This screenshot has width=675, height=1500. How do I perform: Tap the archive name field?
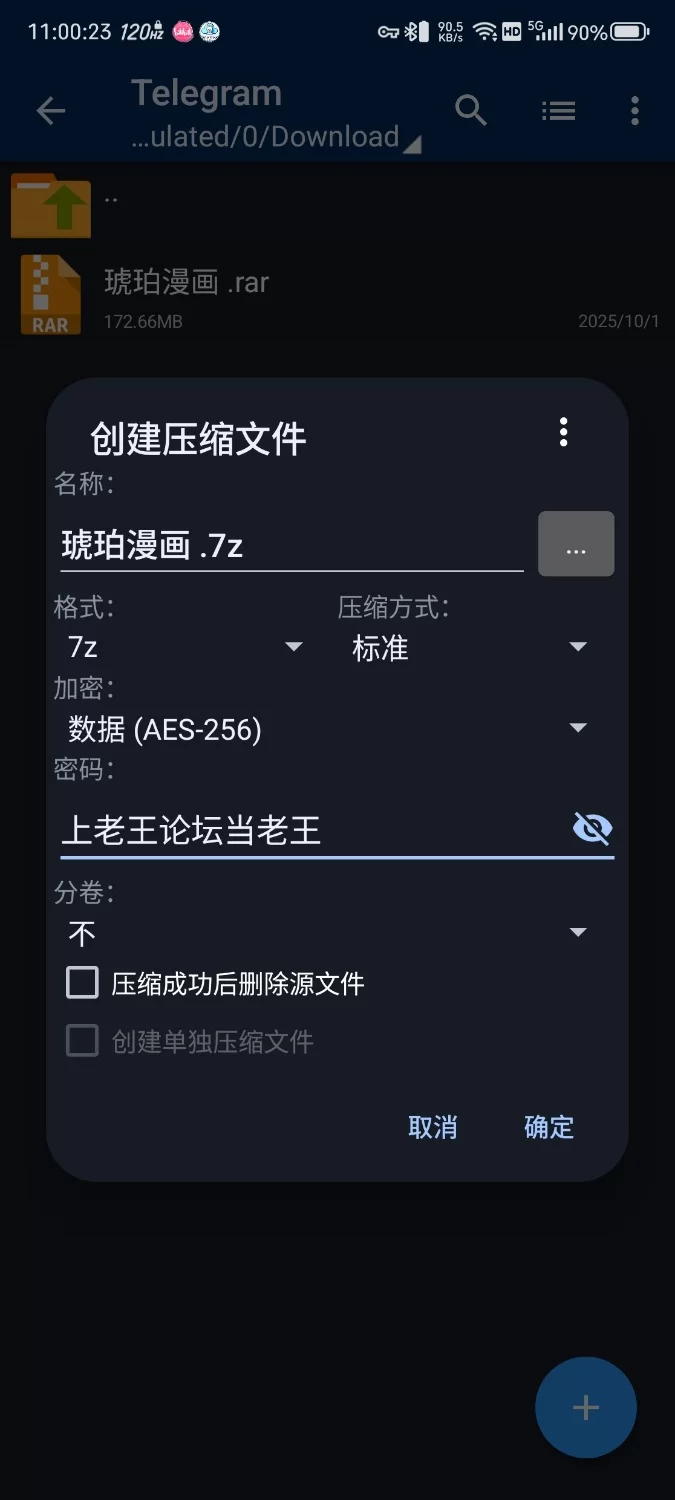(290, 545)
